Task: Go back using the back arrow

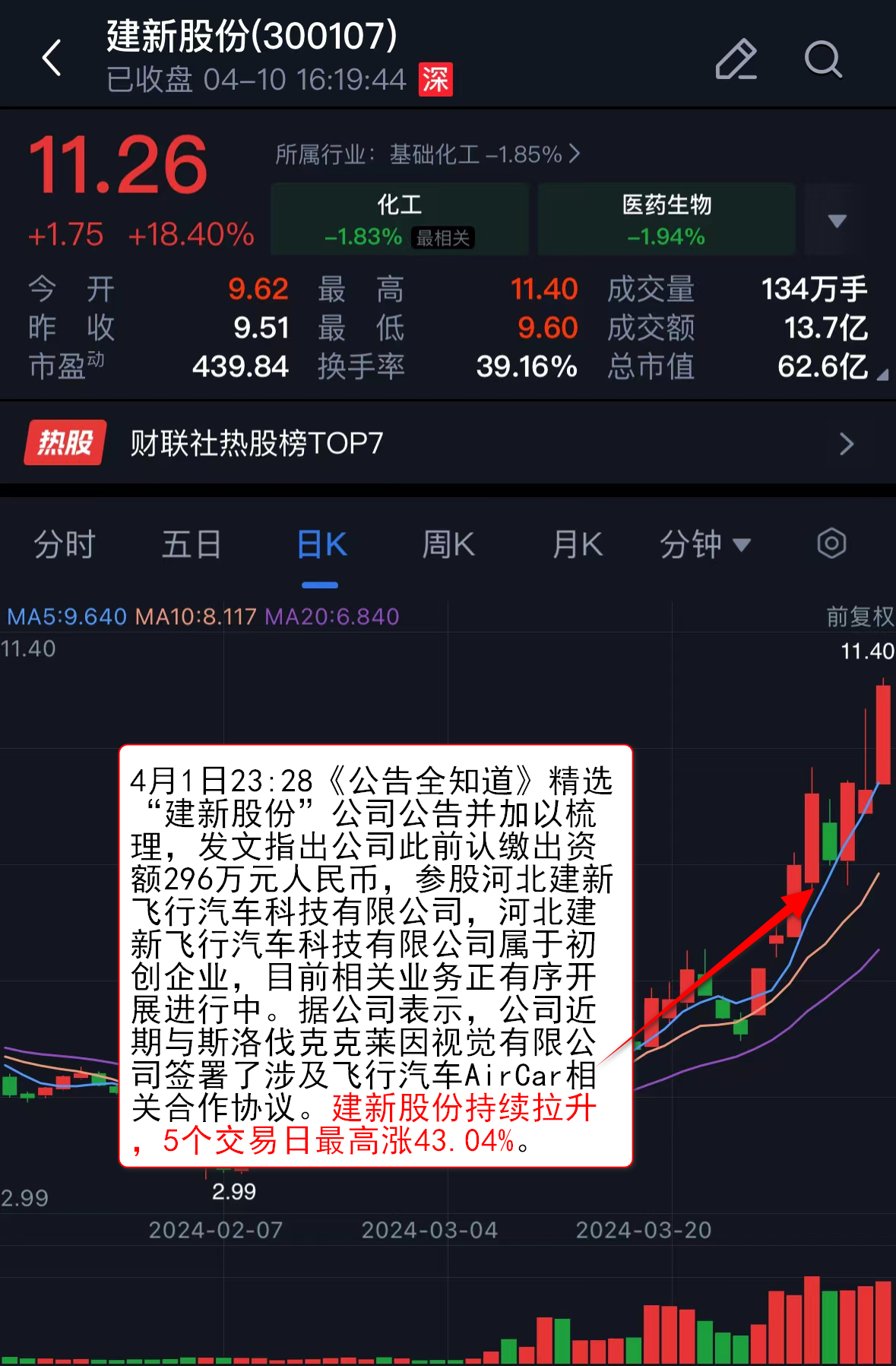Action: pyautogui.click(x=52, y=59)
